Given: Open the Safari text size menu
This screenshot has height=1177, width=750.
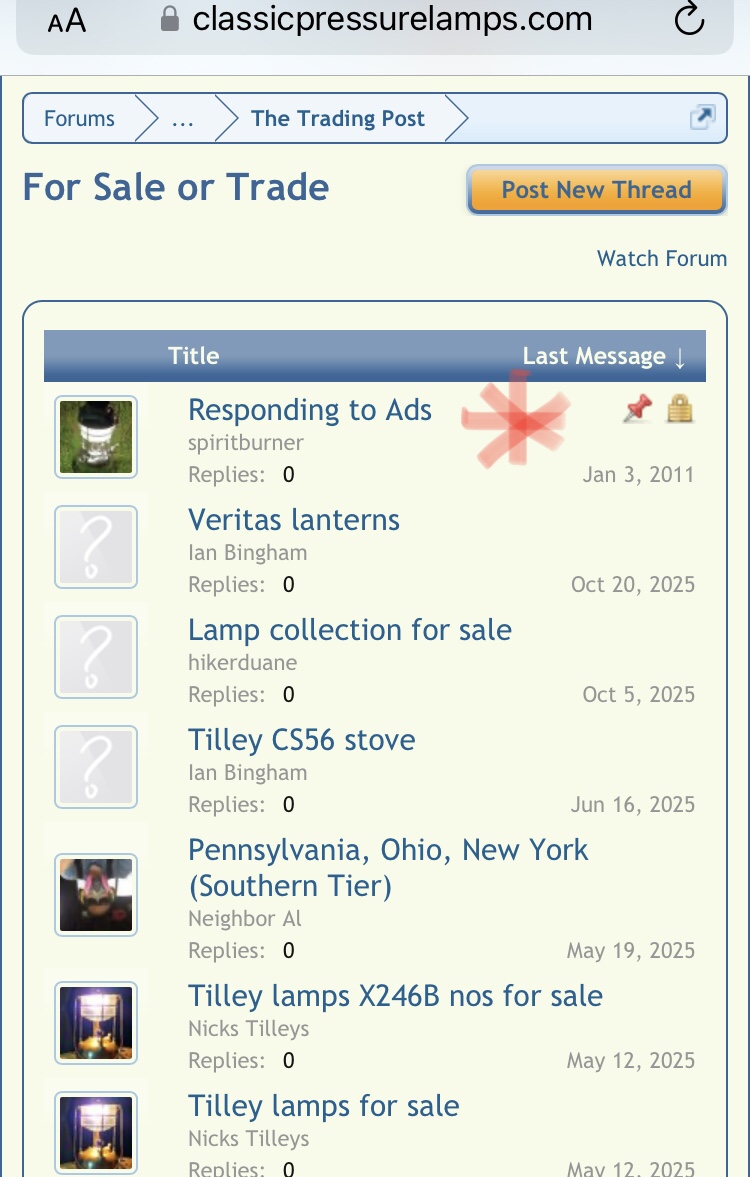Looking at the screenshot, I should [66, 20].
